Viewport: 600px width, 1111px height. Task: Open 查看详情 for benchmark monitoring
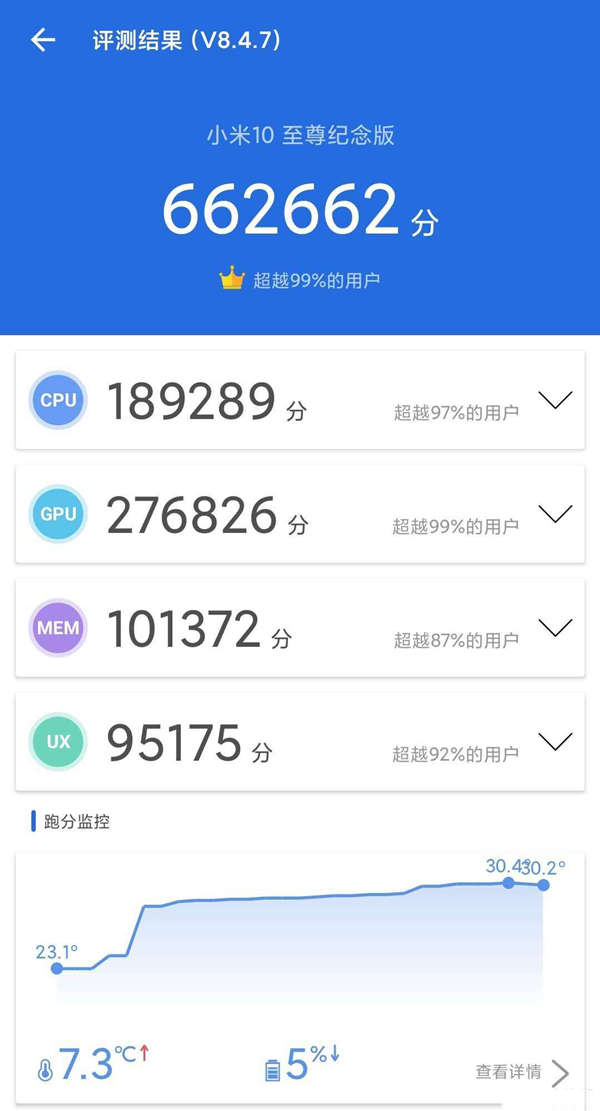522,1073
